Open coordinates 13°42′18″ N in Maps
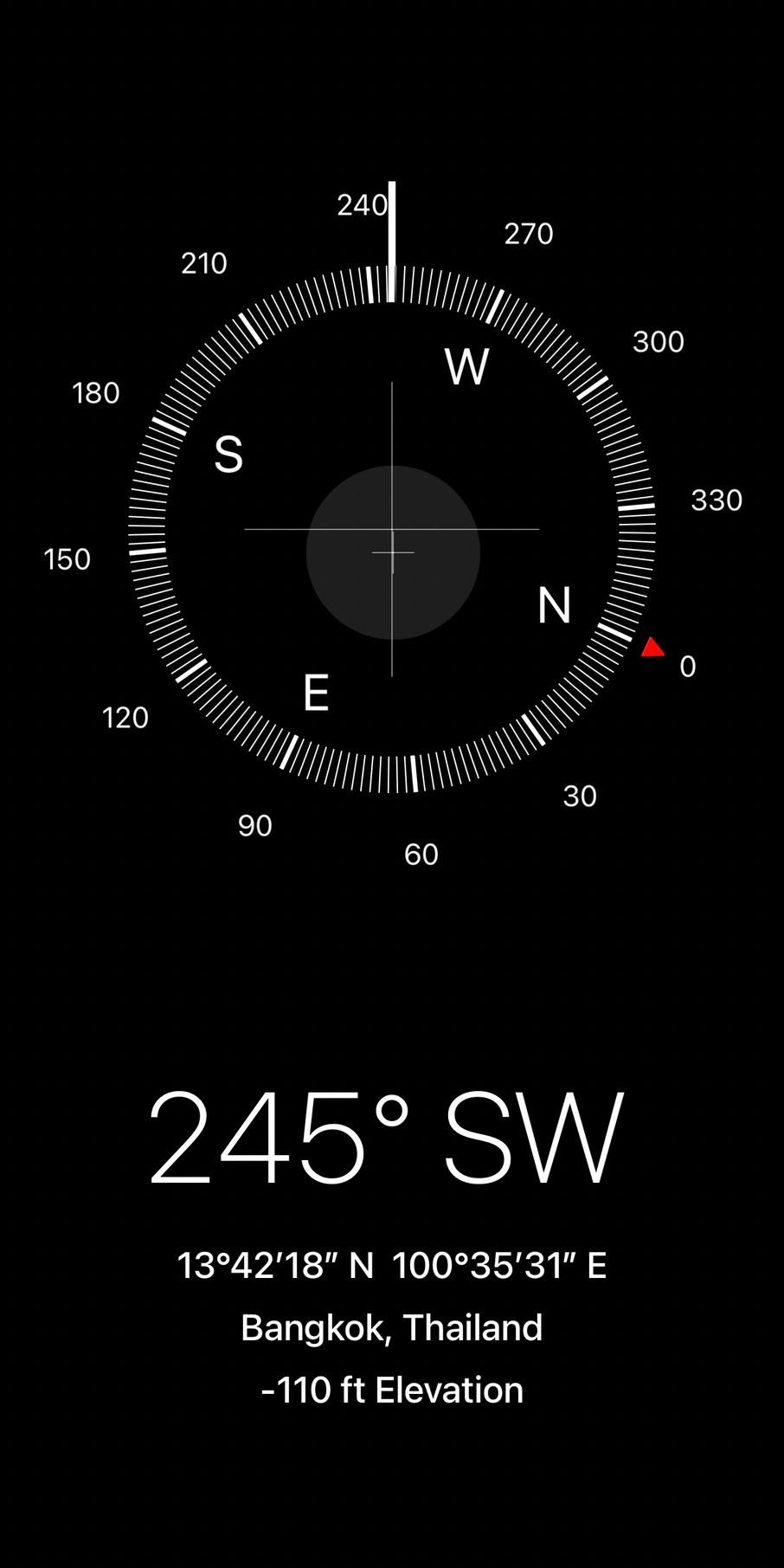Viewport: 784px width, 1568px height. (x=391, y=1266)
